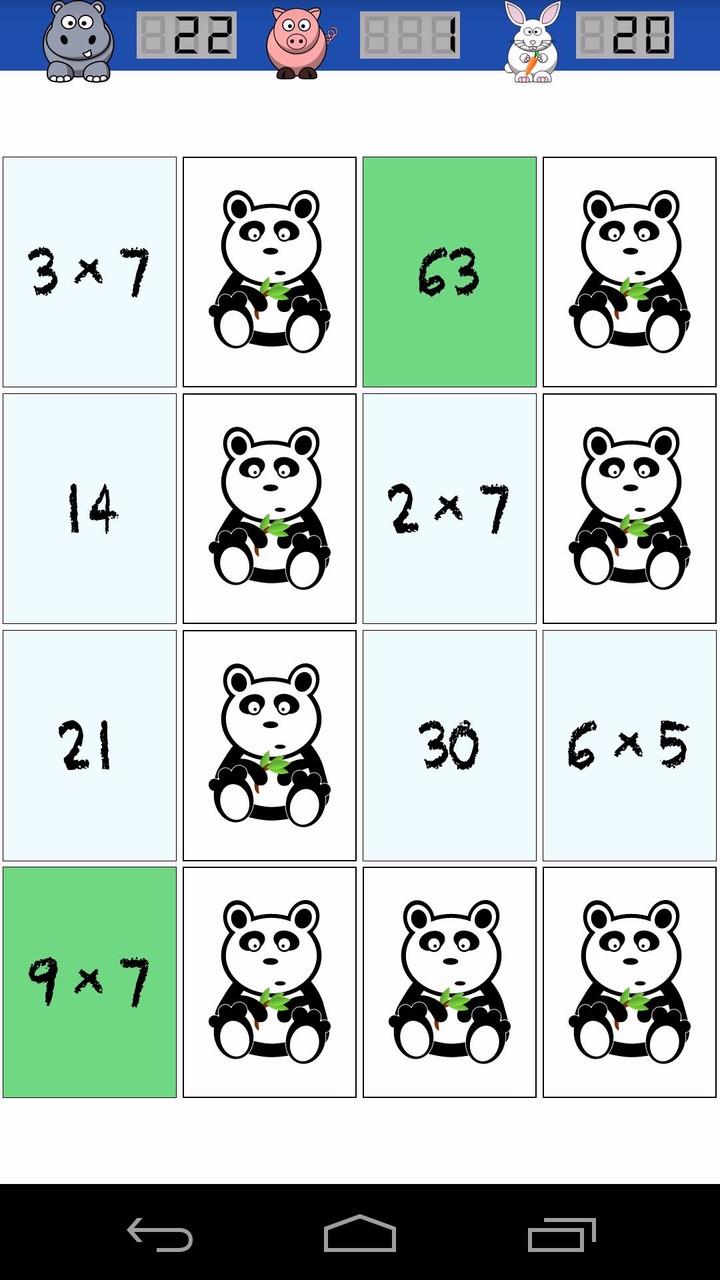Tap the 6 × 5 card
The image size is (720, 1280).
click(x=629, y=745)
